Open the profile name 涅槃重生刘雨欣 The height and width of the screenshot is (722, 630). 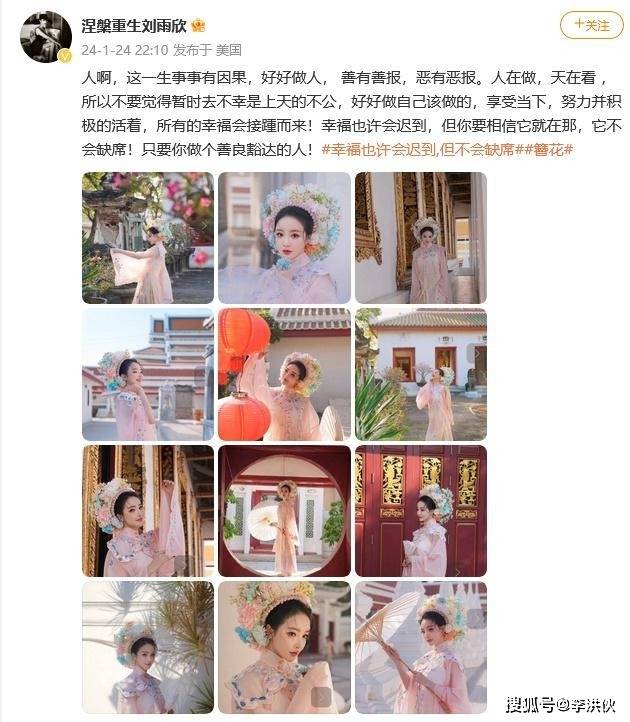(x=137, y=24)
